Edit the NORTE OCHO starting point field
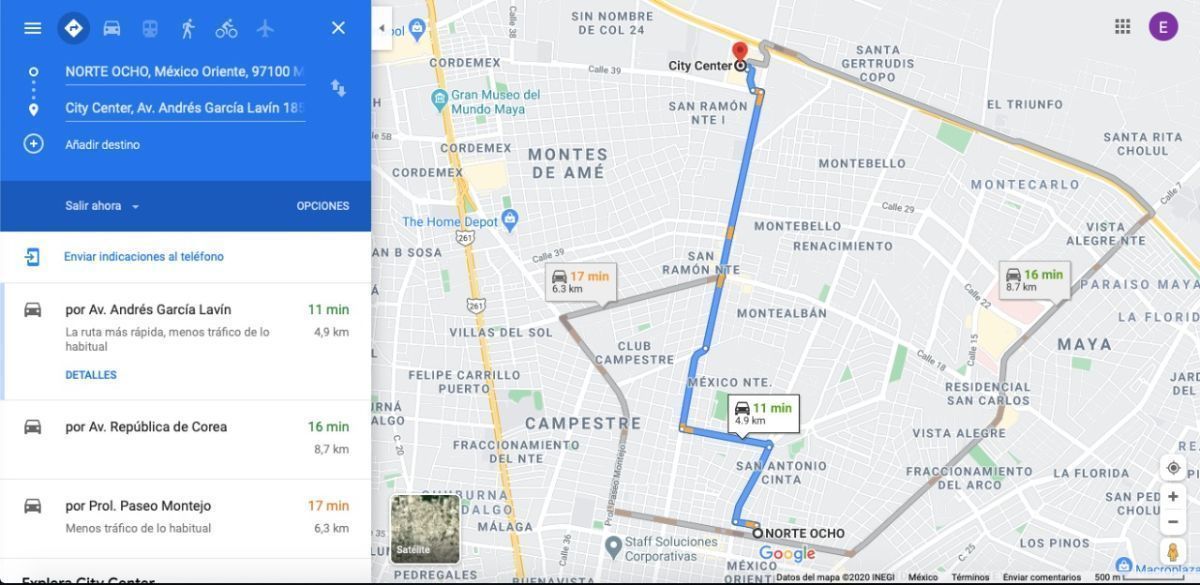Image resolution: width=1200 pixels, height=585 pixels. [x=184, y=72]
